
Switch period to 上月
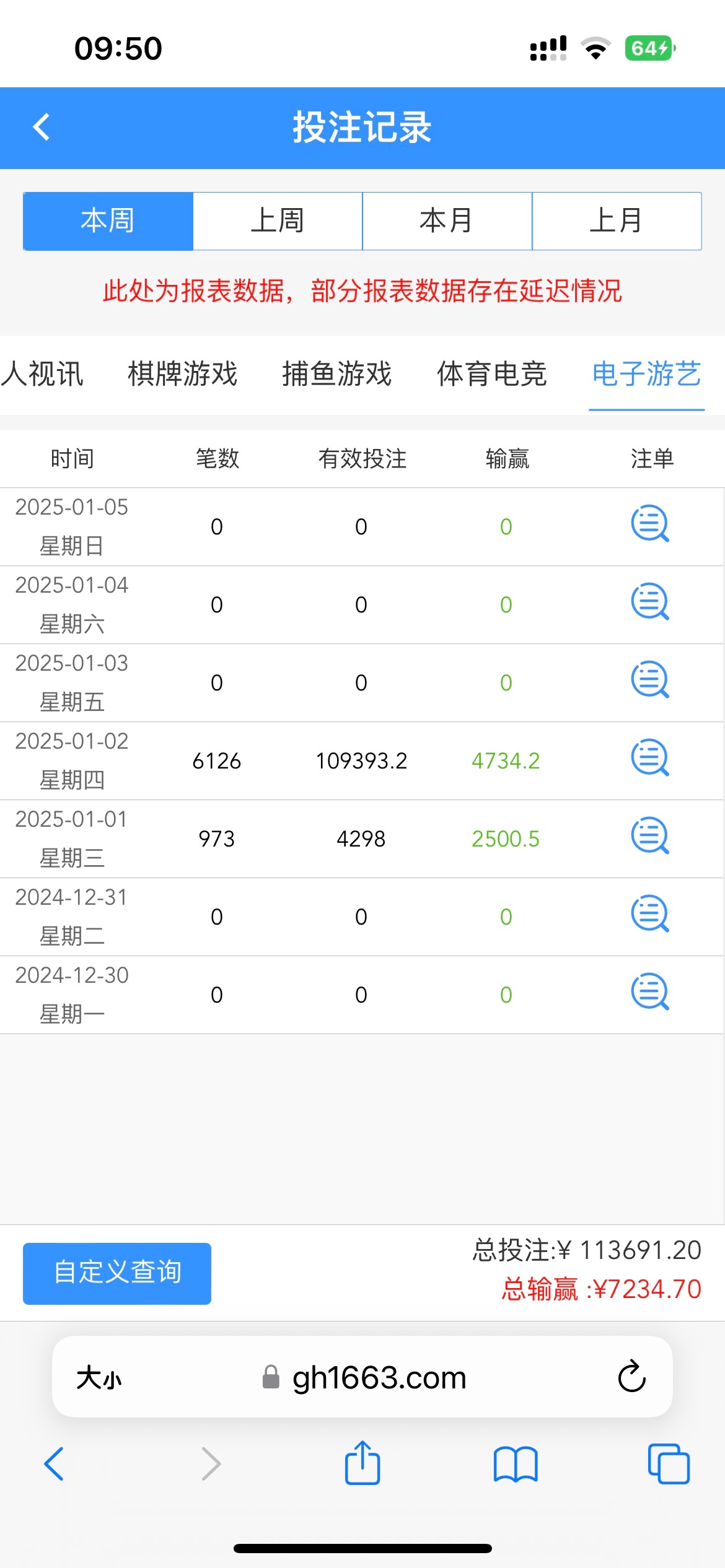click(617, 221)
